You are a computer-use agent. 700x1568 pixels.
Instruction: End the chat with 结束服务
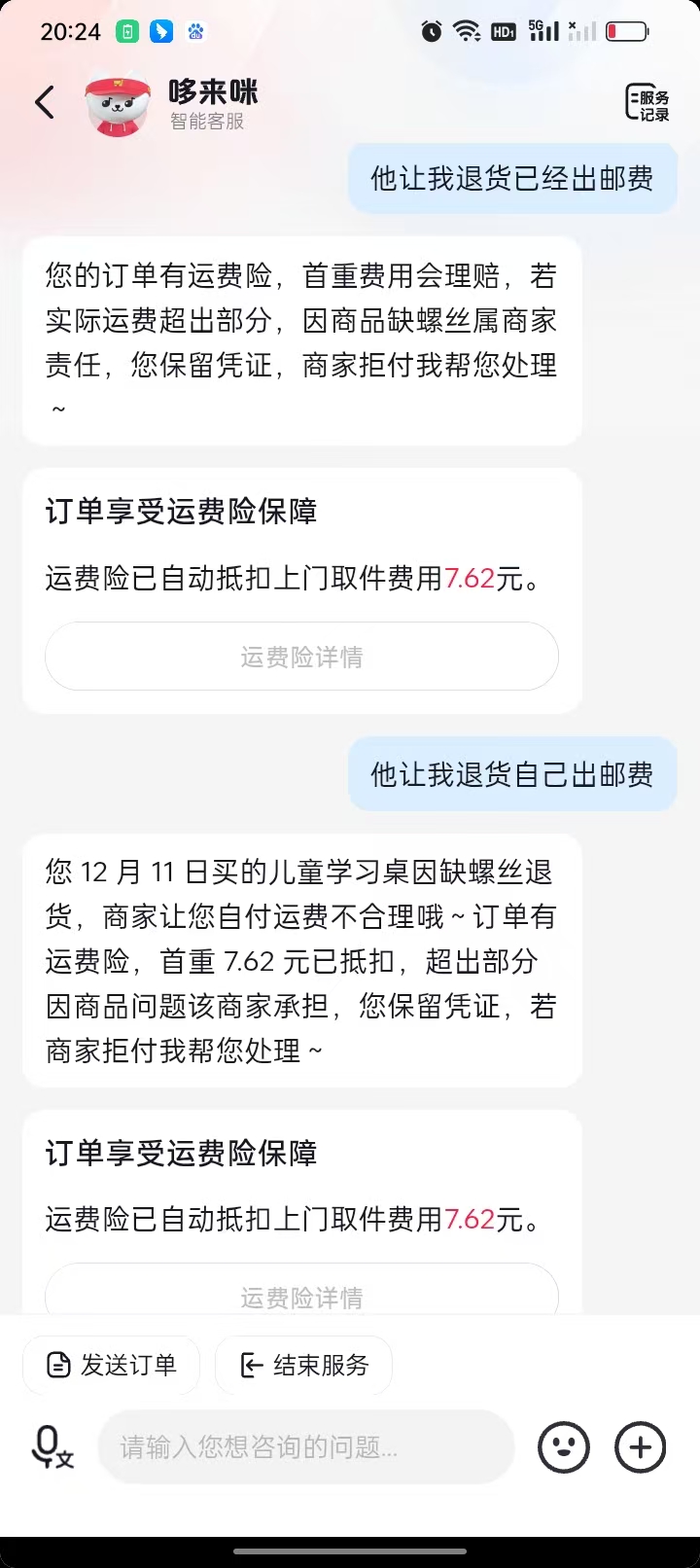304,1365
